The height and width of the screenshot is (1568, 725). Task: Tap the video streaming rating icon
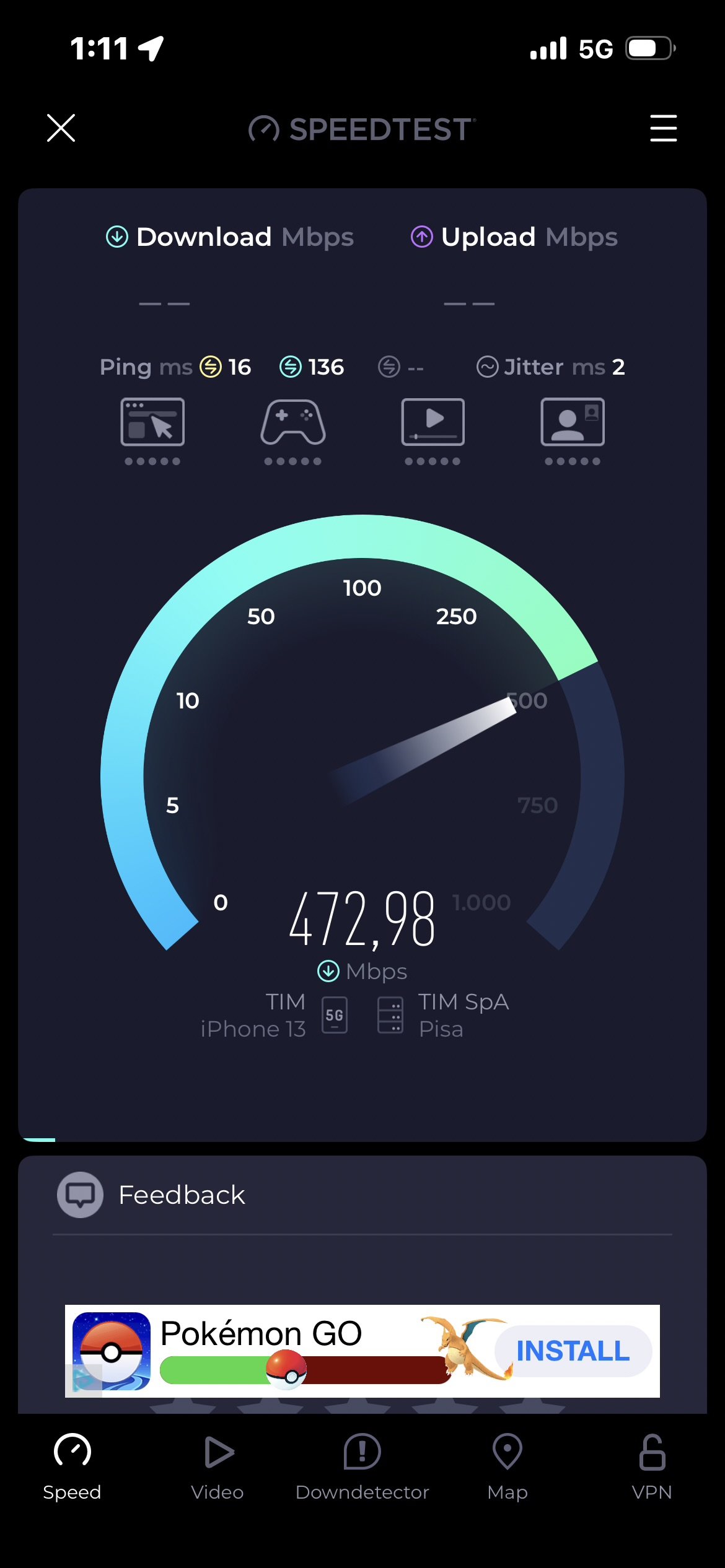[433, 423]
